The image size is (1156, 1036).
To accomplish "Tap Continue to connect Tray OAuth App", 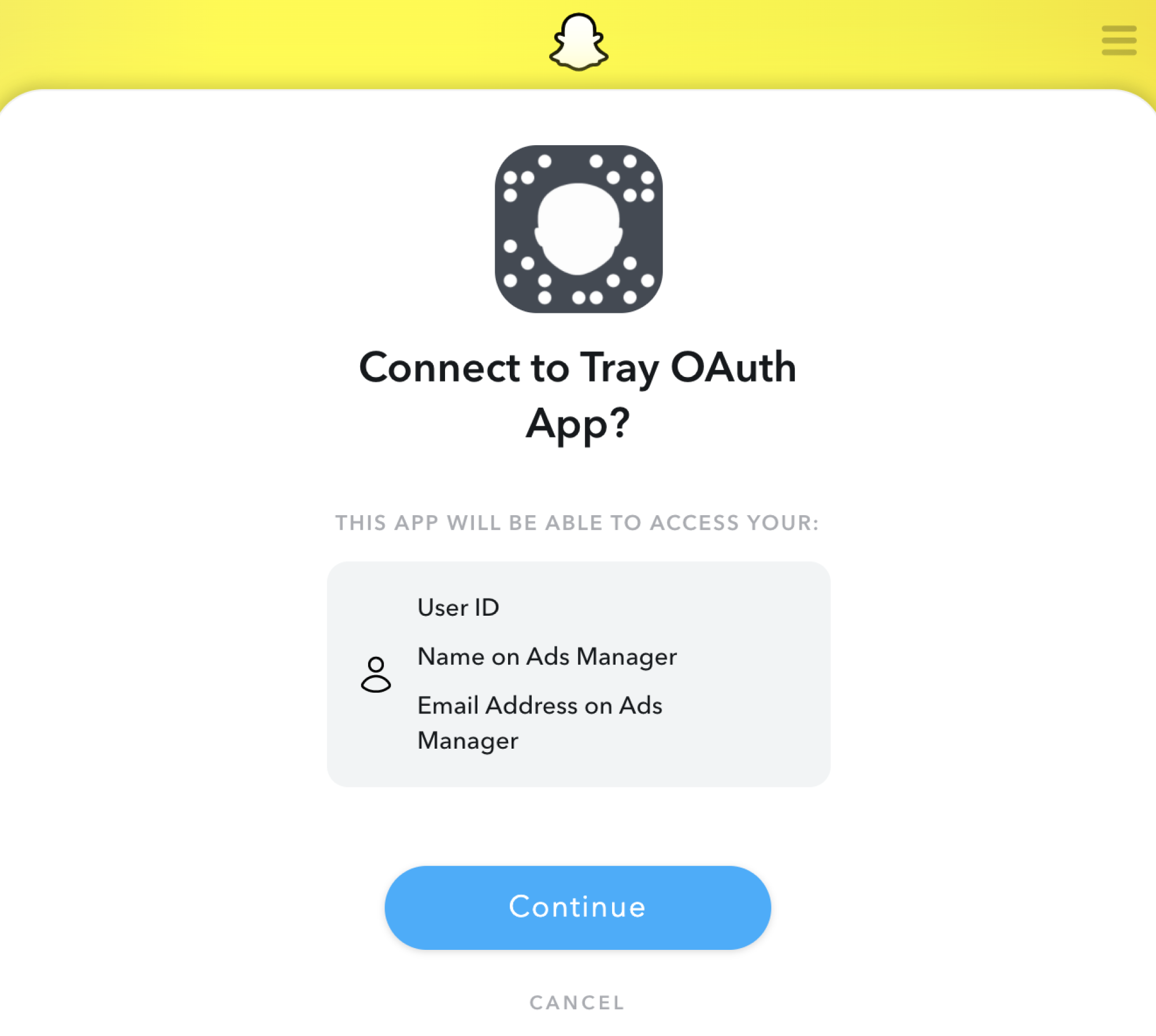I will tap(577, 907).
